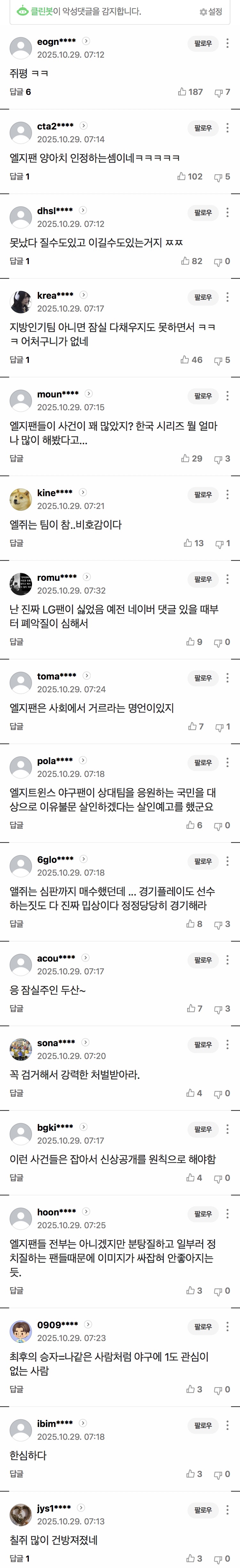Follow user moun****
This screenshot has width=240, height=1568.
tap(203, 396)
